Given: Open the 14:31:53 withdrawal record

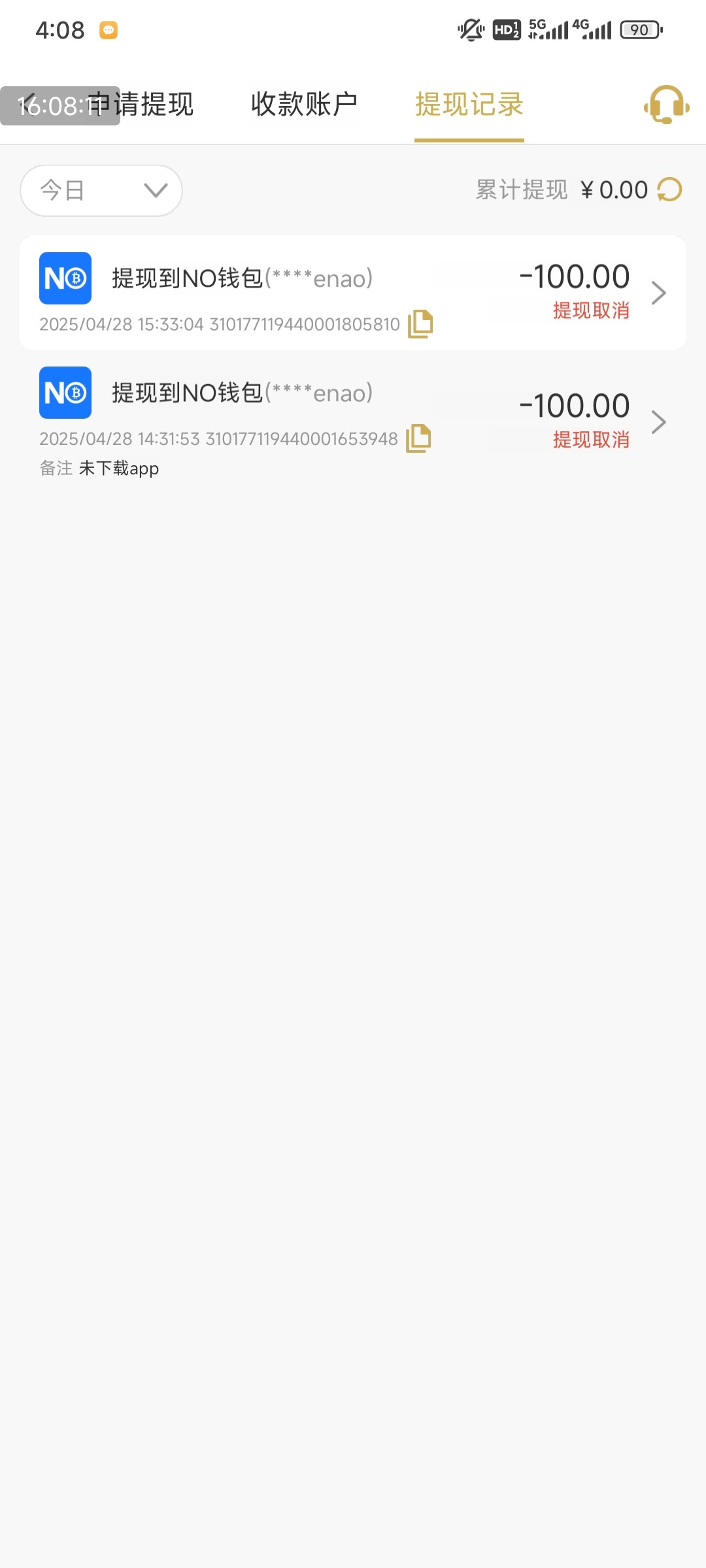Looking at the screenshot, I should point(353,422).
